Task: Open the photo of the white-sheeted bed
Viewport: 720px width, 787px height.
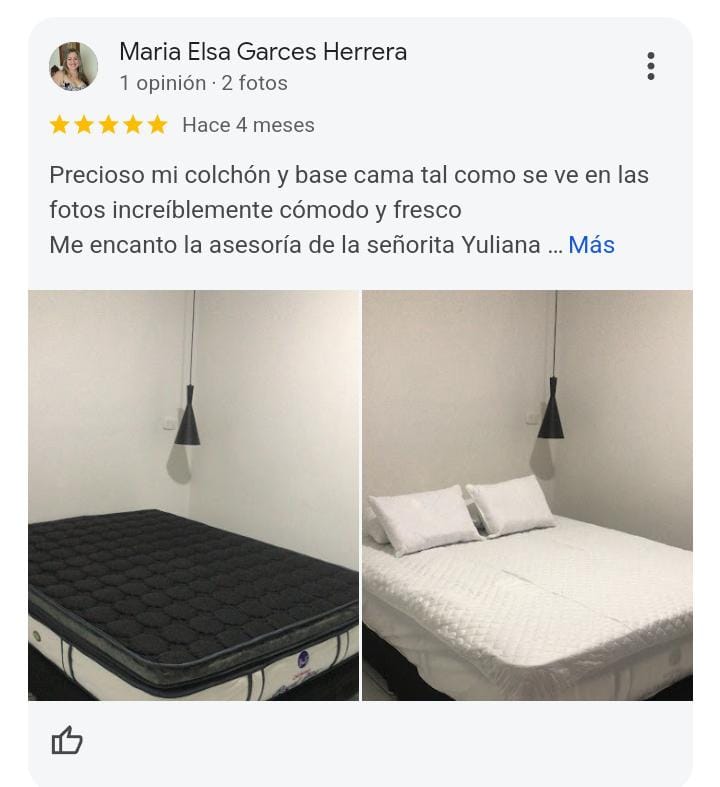Action: pos(527,495)
